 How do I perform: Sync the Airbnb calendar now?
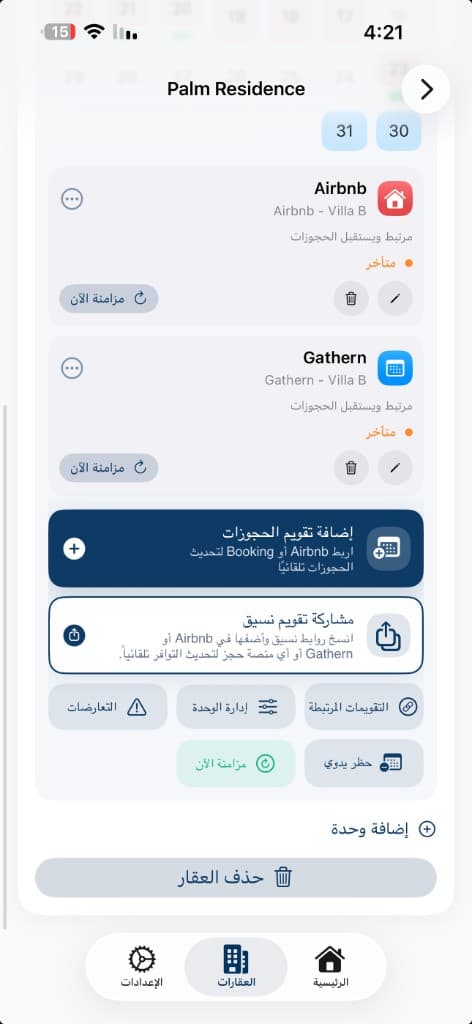click(x=109, y=299)
